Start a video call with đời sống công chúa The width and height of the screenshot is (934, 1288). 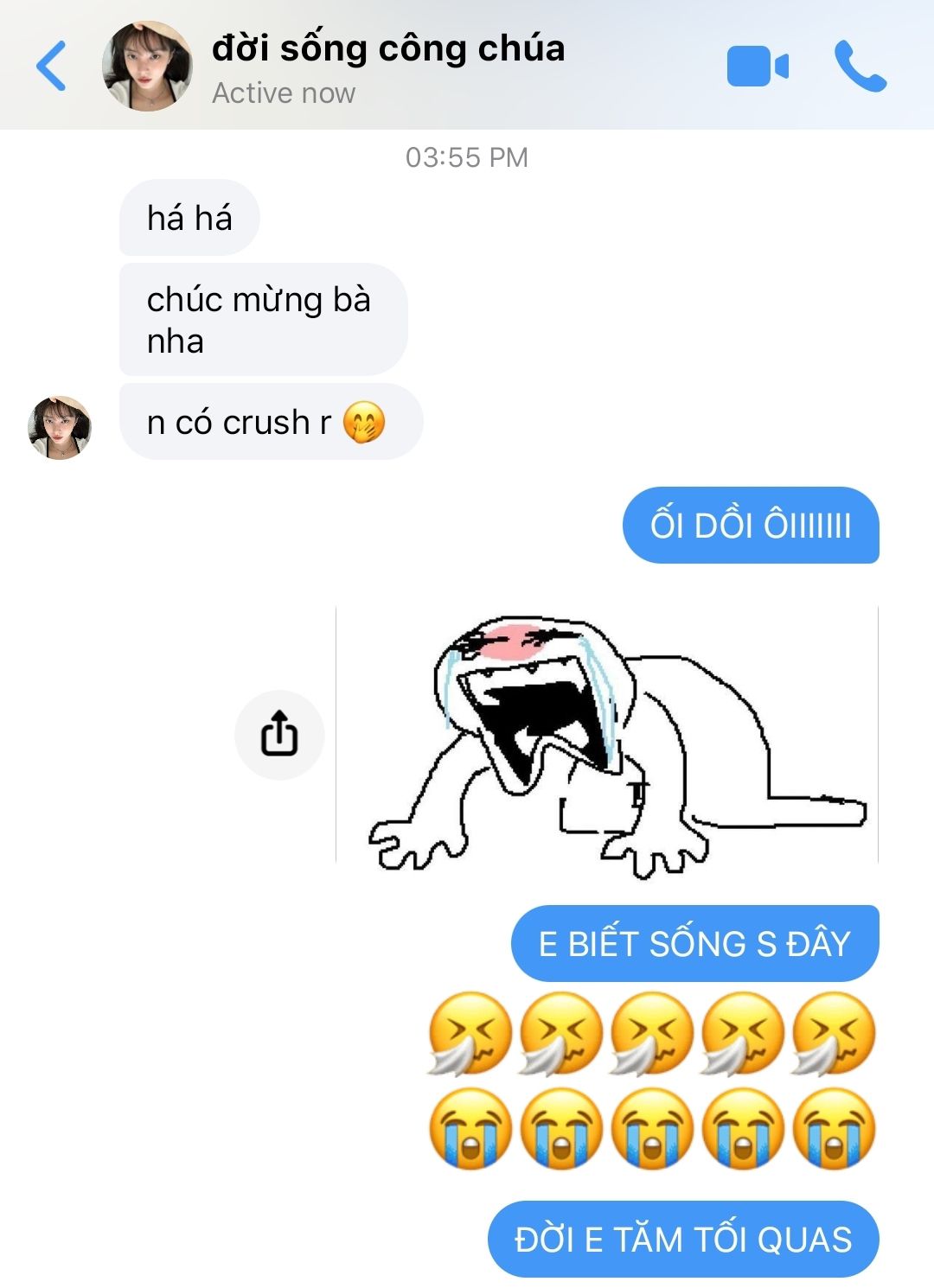(x=757, y=67)
